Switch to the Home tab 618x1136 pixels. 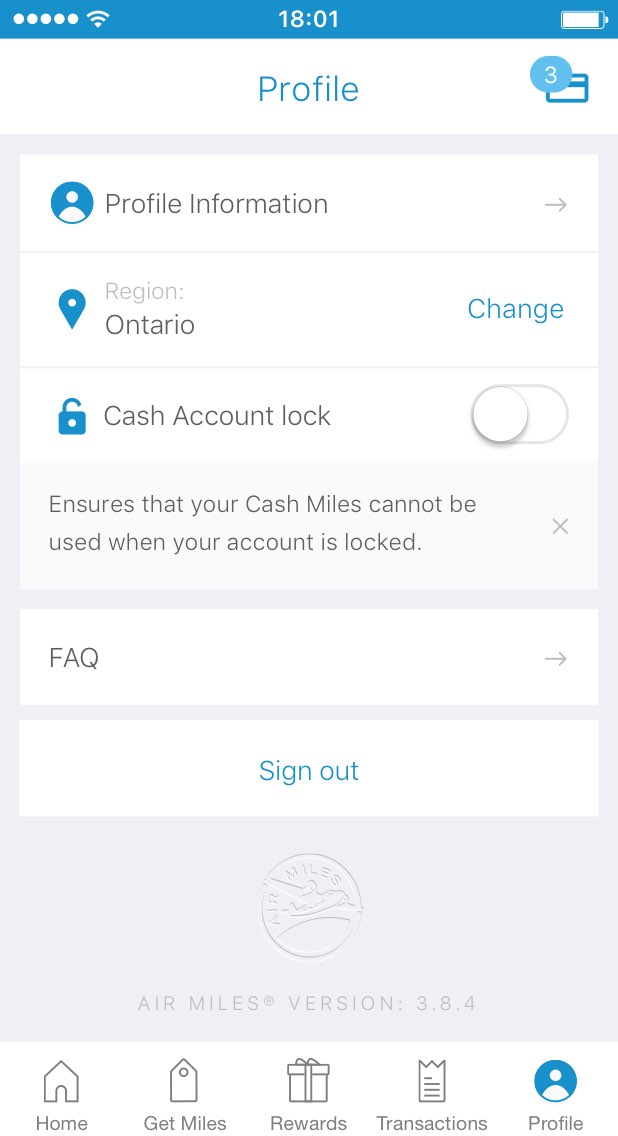(x=62, y=1095)
